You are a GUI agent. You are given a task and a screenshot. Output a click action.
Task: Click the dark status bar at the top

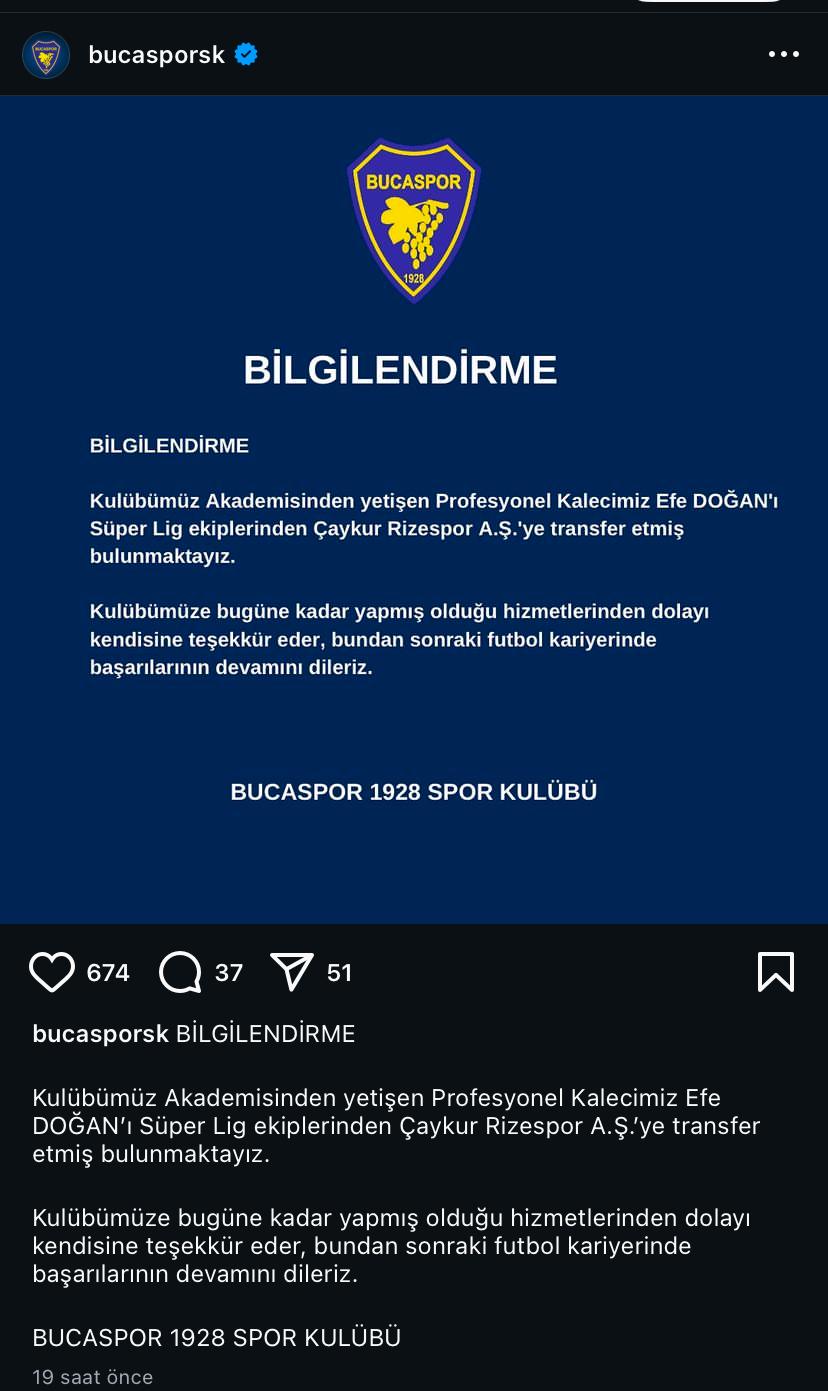[414, 10]
